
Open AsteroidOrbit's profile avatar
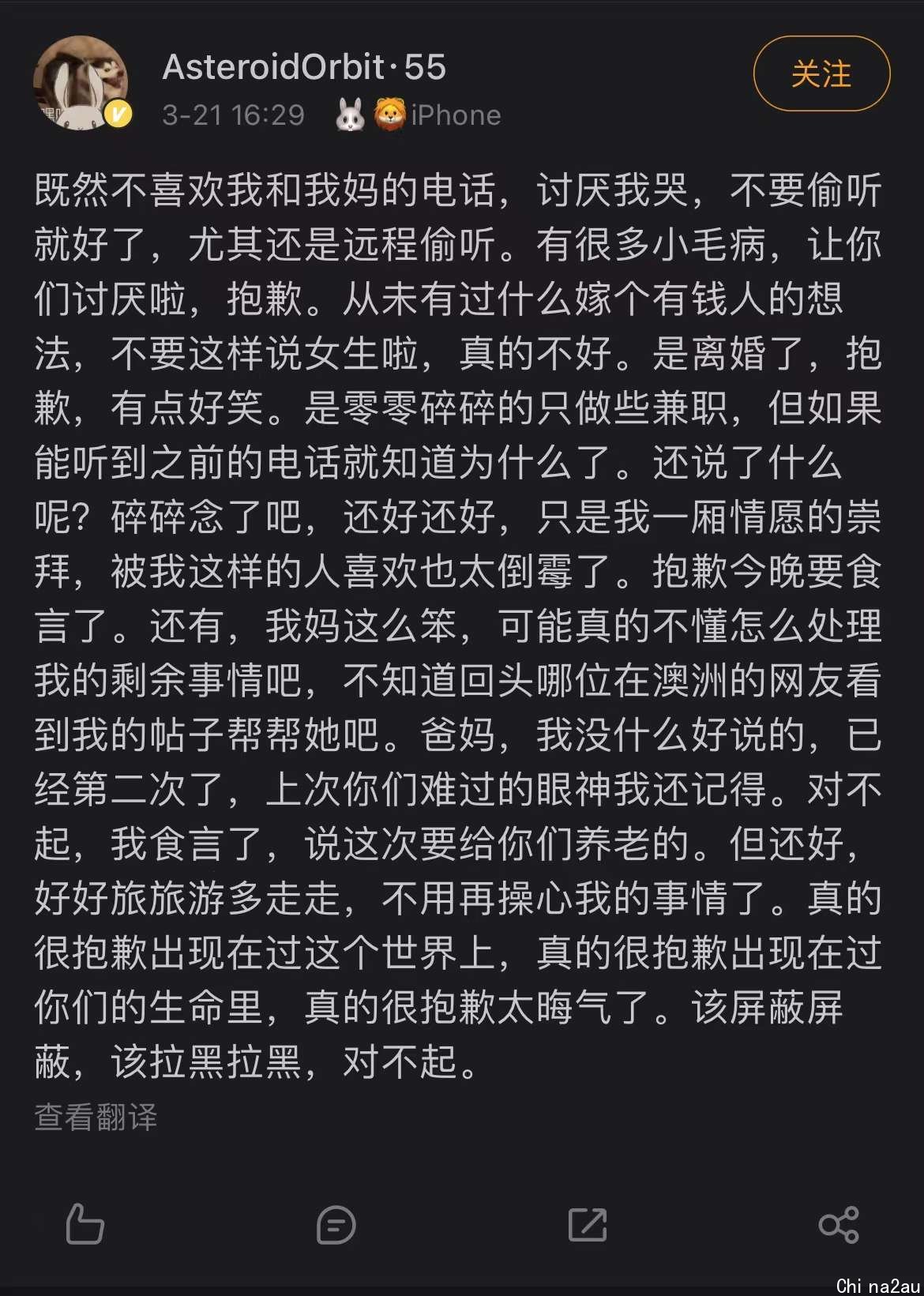click(81, 84)
